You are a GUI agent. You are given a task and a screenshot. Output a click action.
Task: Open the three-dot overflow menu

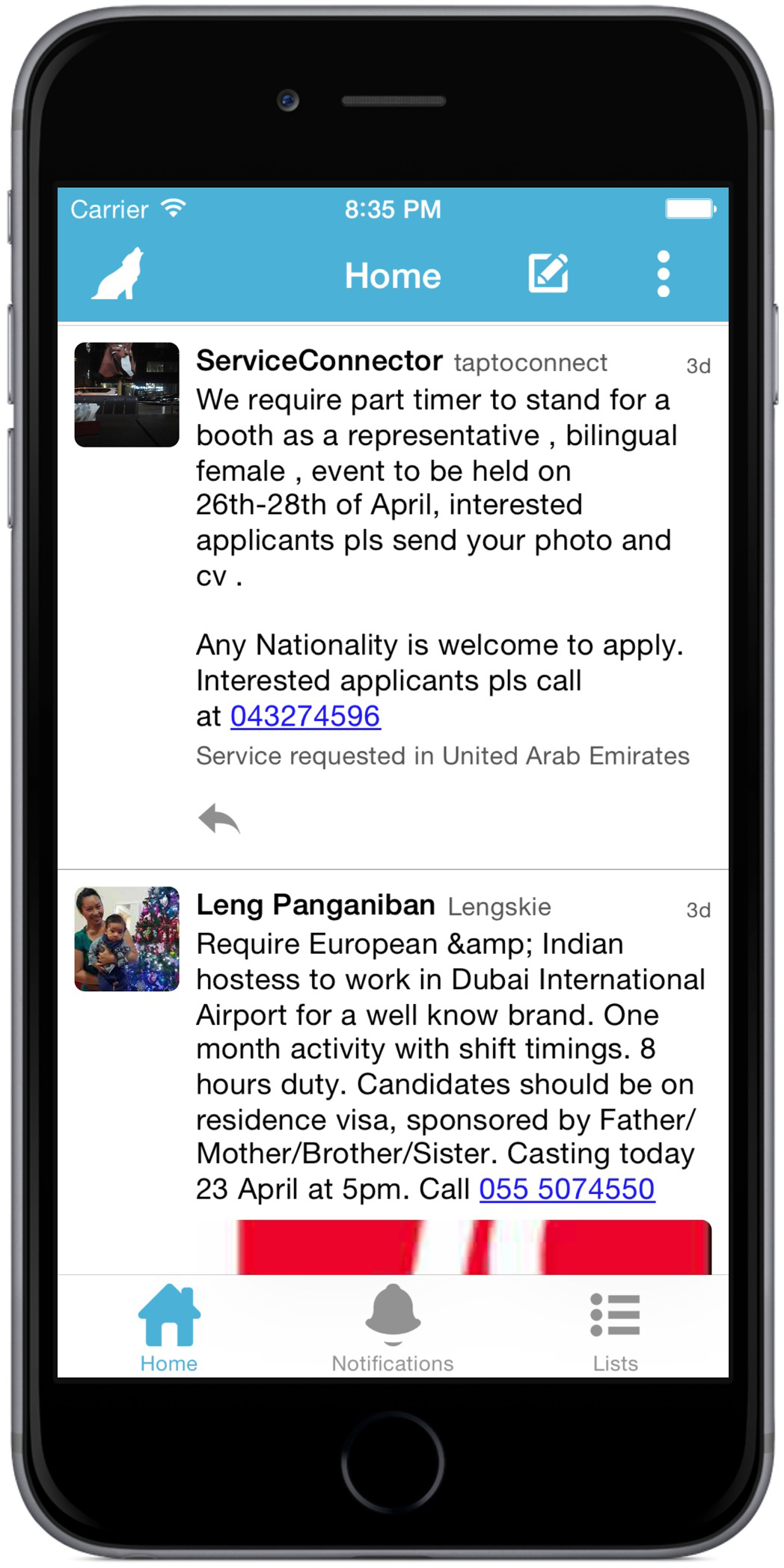pyautogui.click(x=663, y=274)
